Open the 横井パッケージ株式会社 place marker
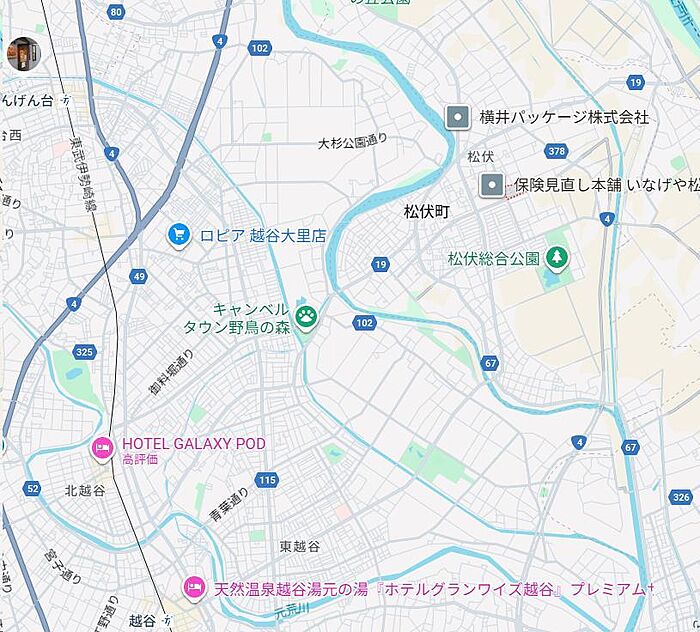 pos(457,117)
